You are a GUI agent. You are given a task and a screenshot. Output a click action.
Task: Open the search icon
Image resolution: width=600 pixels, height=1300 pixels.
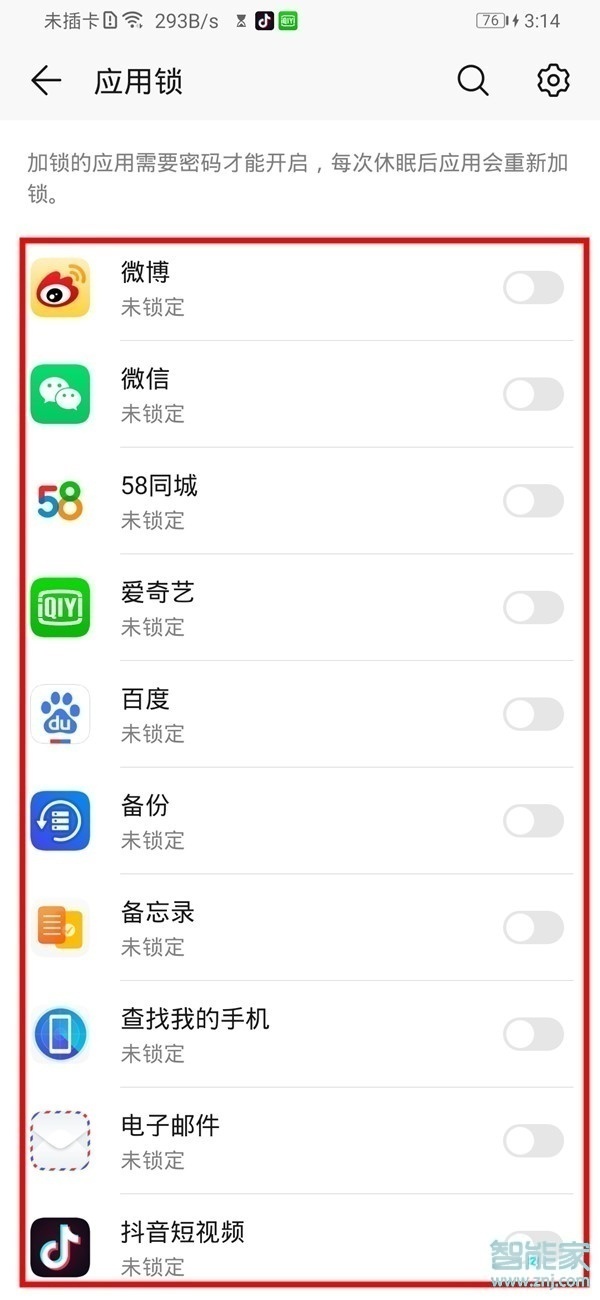[x=473, y=81]
